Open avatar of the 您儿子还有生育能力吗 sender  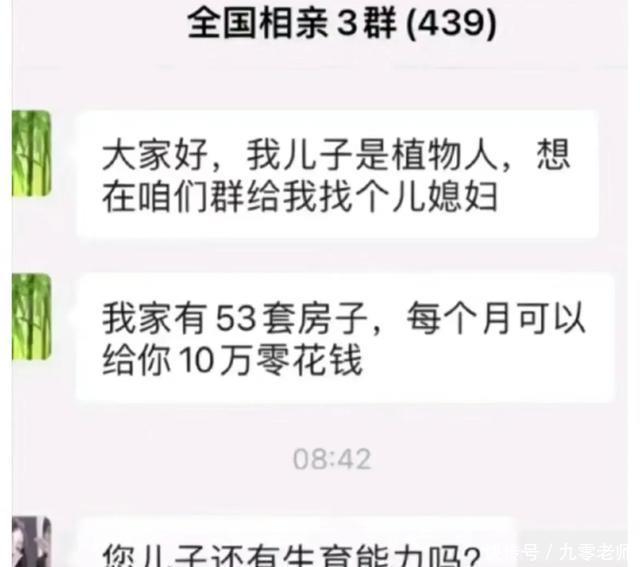click(33, 541)
